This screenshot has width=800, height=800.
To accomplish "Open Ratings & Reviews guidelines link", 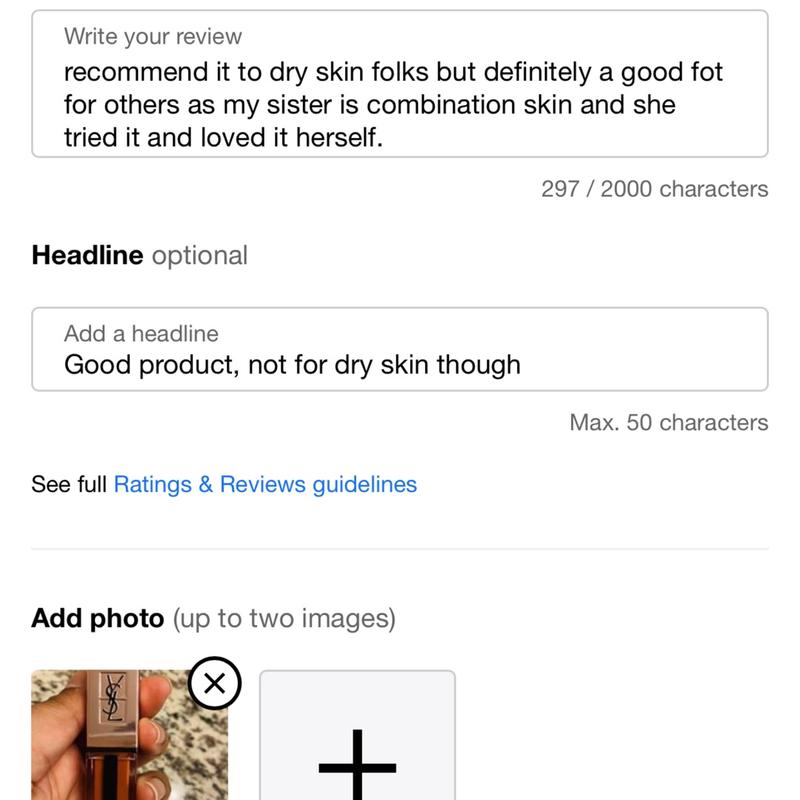I will click(265, 485).
